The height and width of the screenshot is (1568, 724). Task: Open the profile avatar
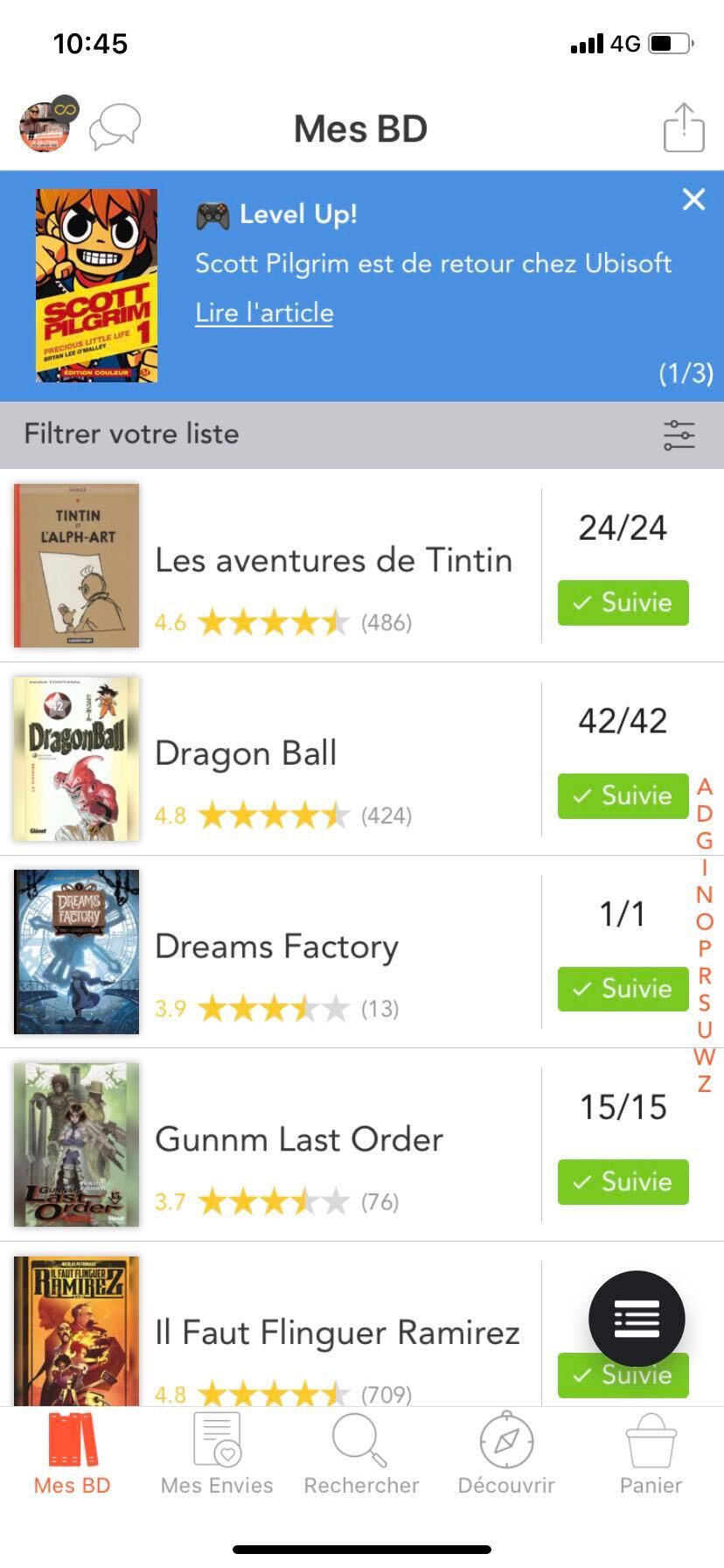tap(44, 128)
